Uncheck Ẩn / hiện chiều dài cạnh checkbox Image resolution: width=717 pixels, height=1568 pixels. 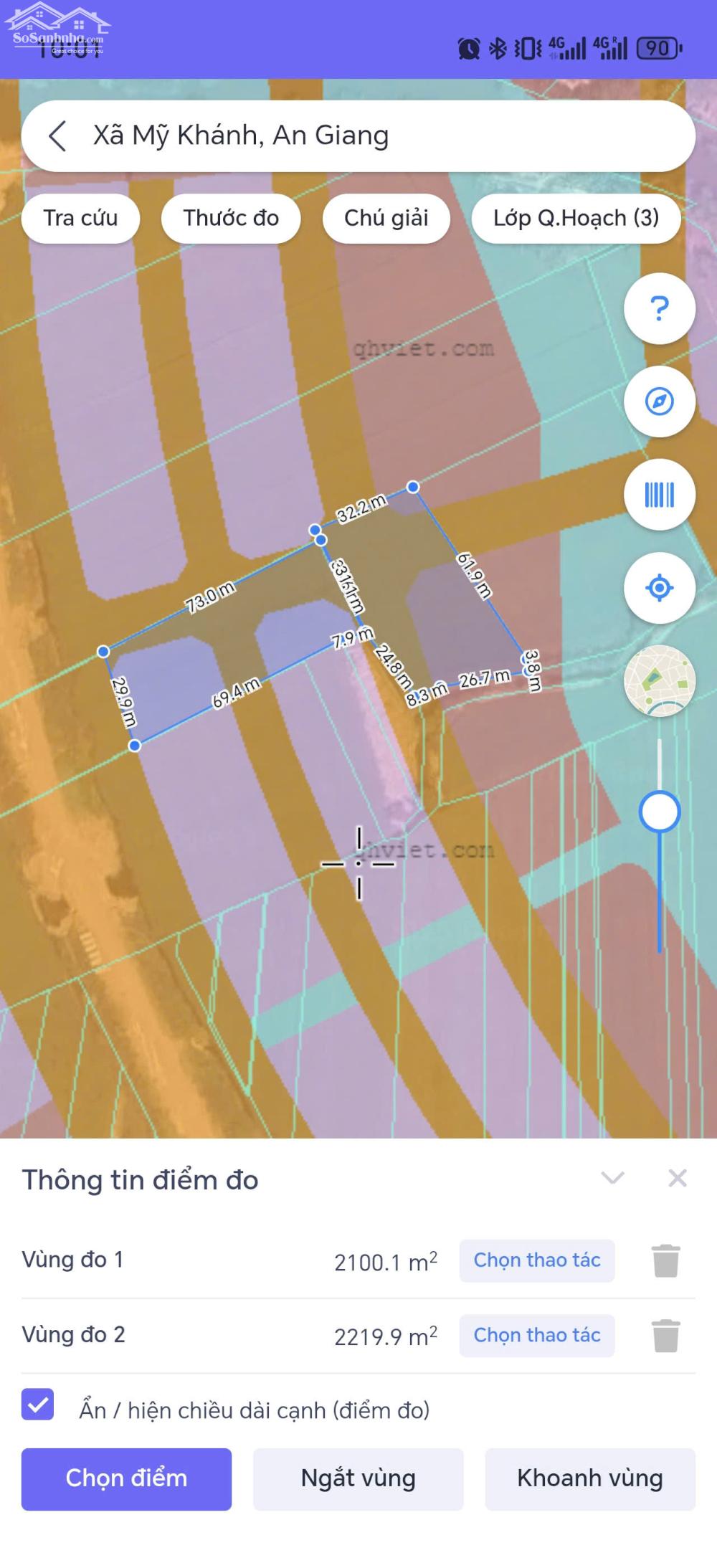[x=38, y=1404]
